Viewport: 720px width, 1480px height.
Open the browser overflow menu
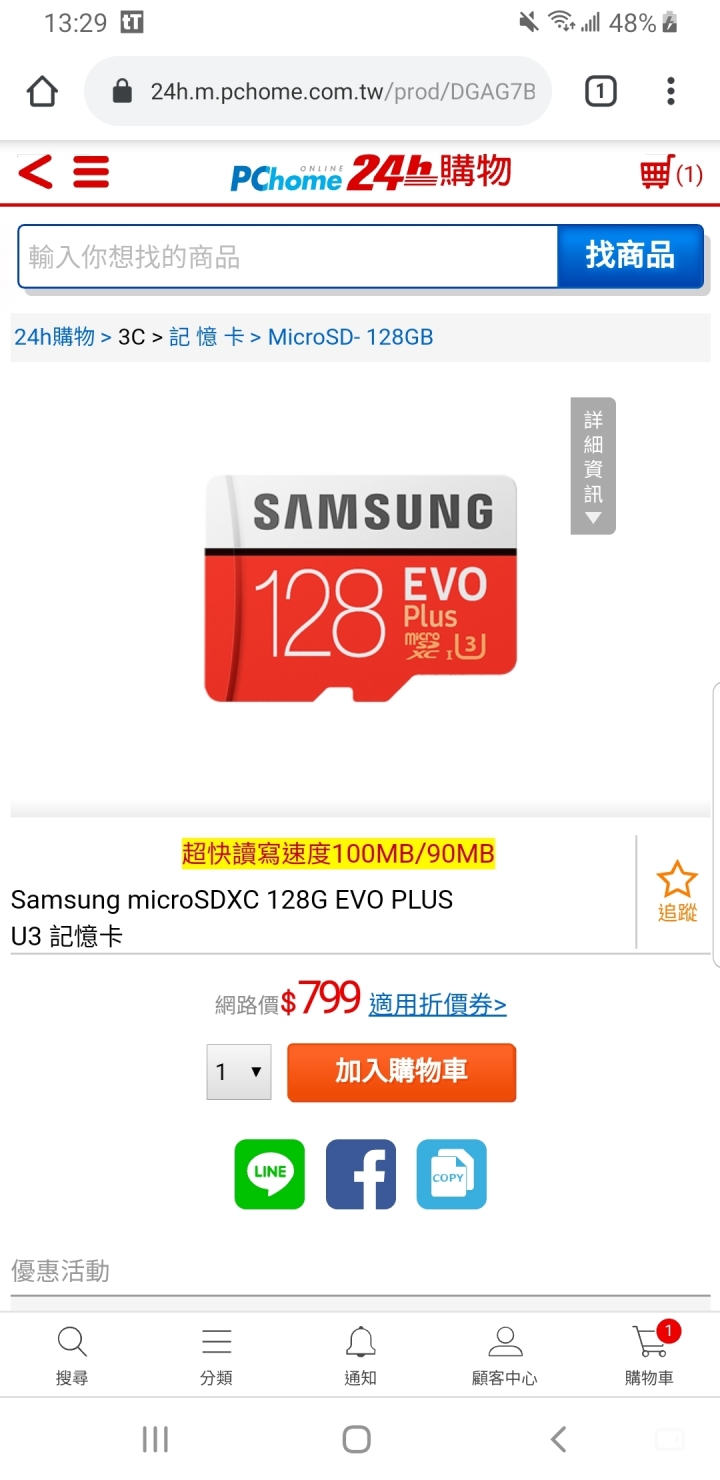670,92
